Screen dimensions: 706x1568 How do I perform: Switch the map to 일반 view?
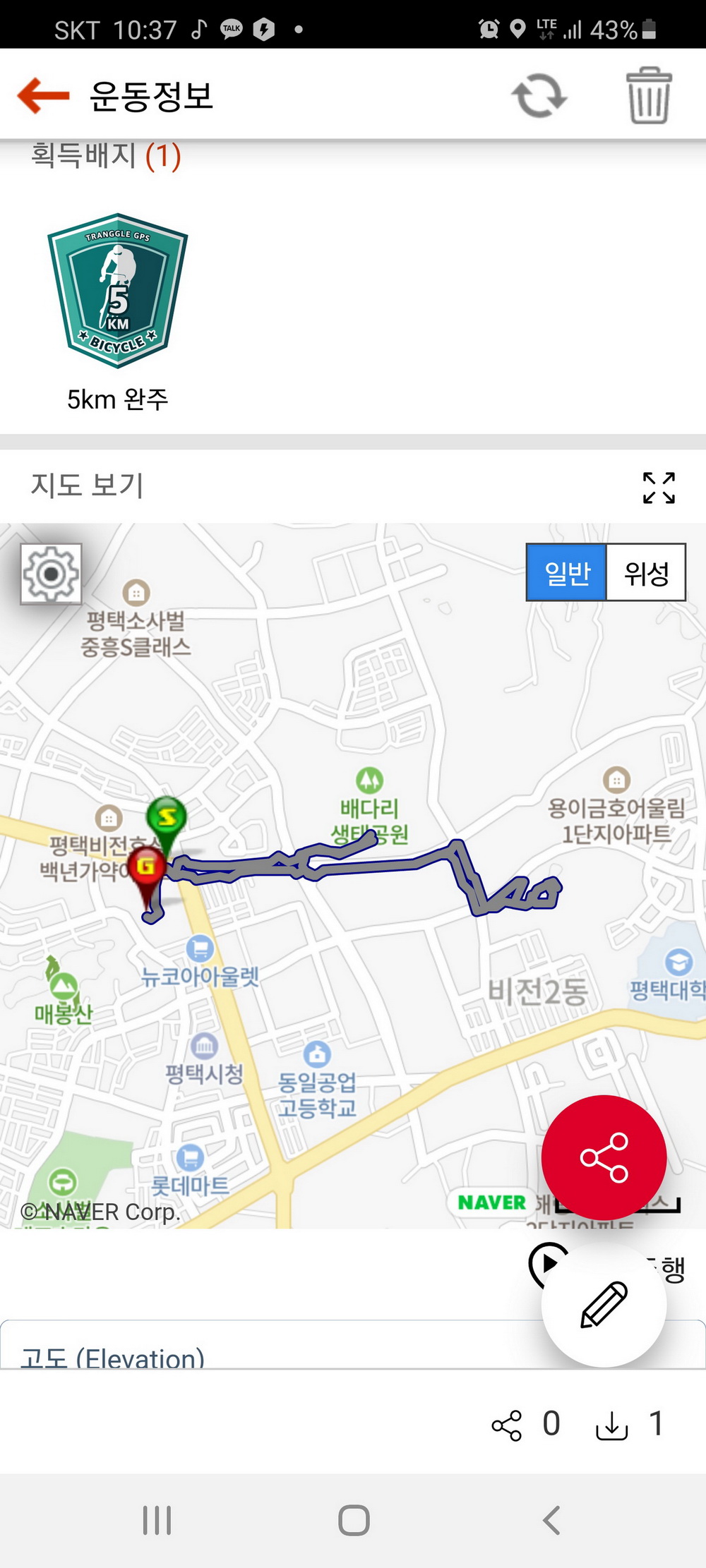(566, 572)
